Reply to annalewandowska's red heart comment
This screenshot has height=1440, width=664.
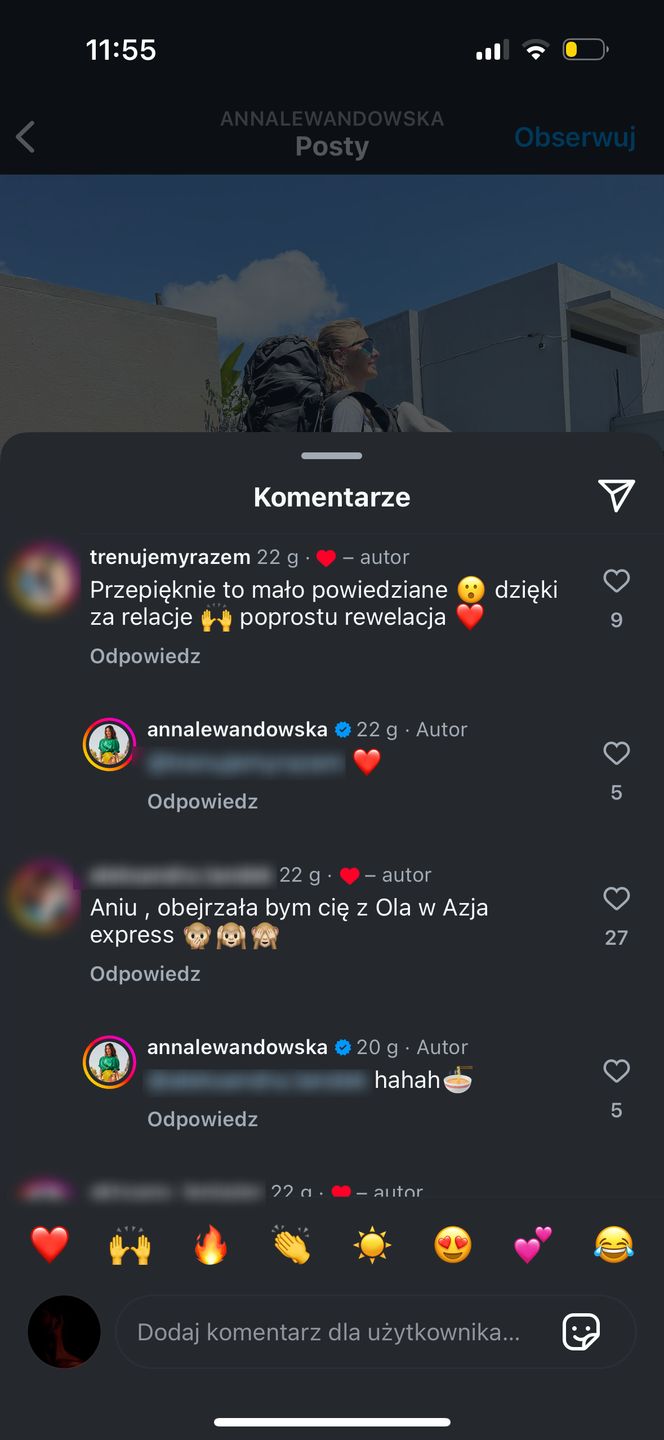202,801
